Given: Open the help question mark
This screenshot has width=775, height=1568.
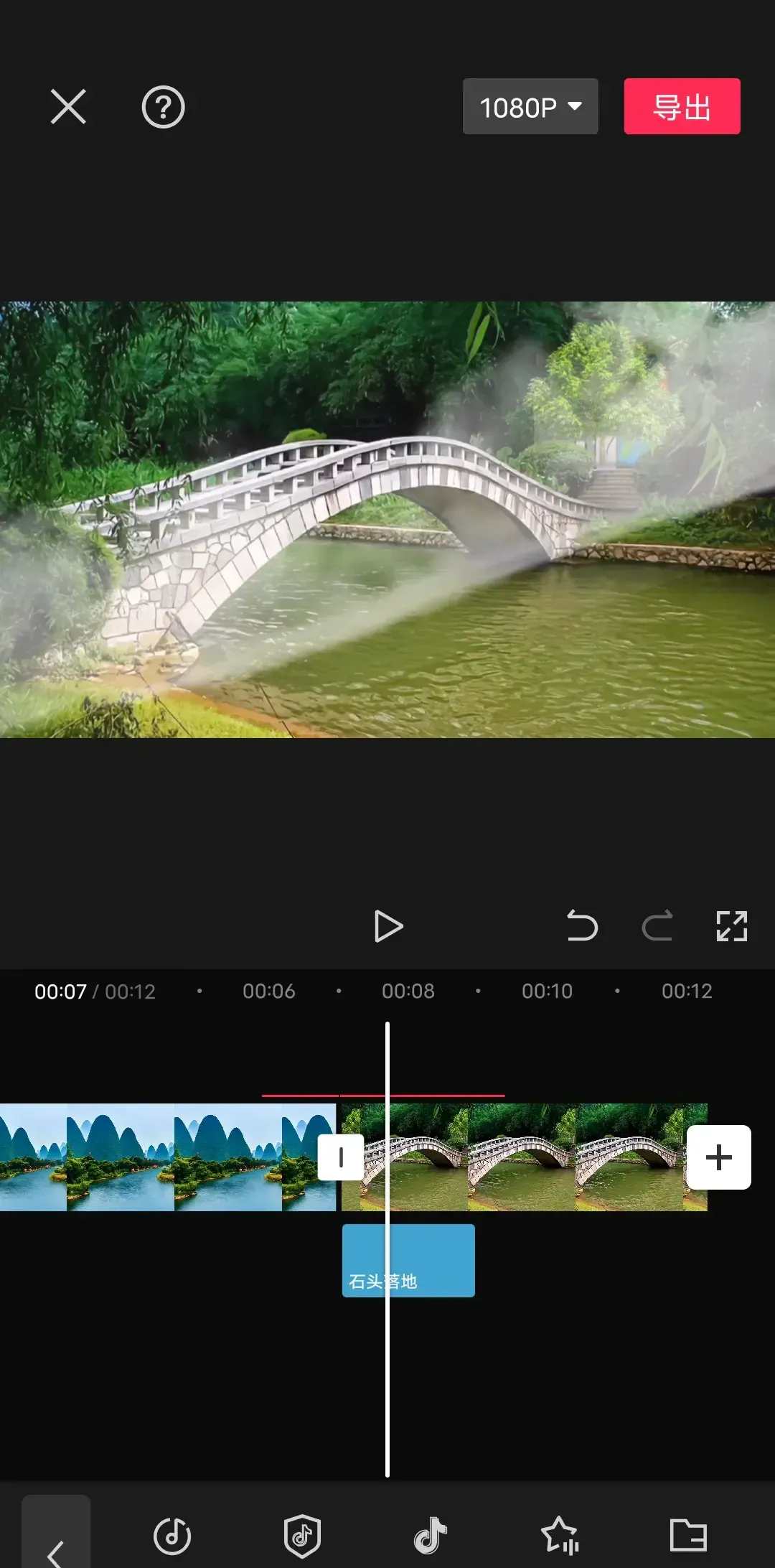Looking at the screenshot, I should (163, 107).
